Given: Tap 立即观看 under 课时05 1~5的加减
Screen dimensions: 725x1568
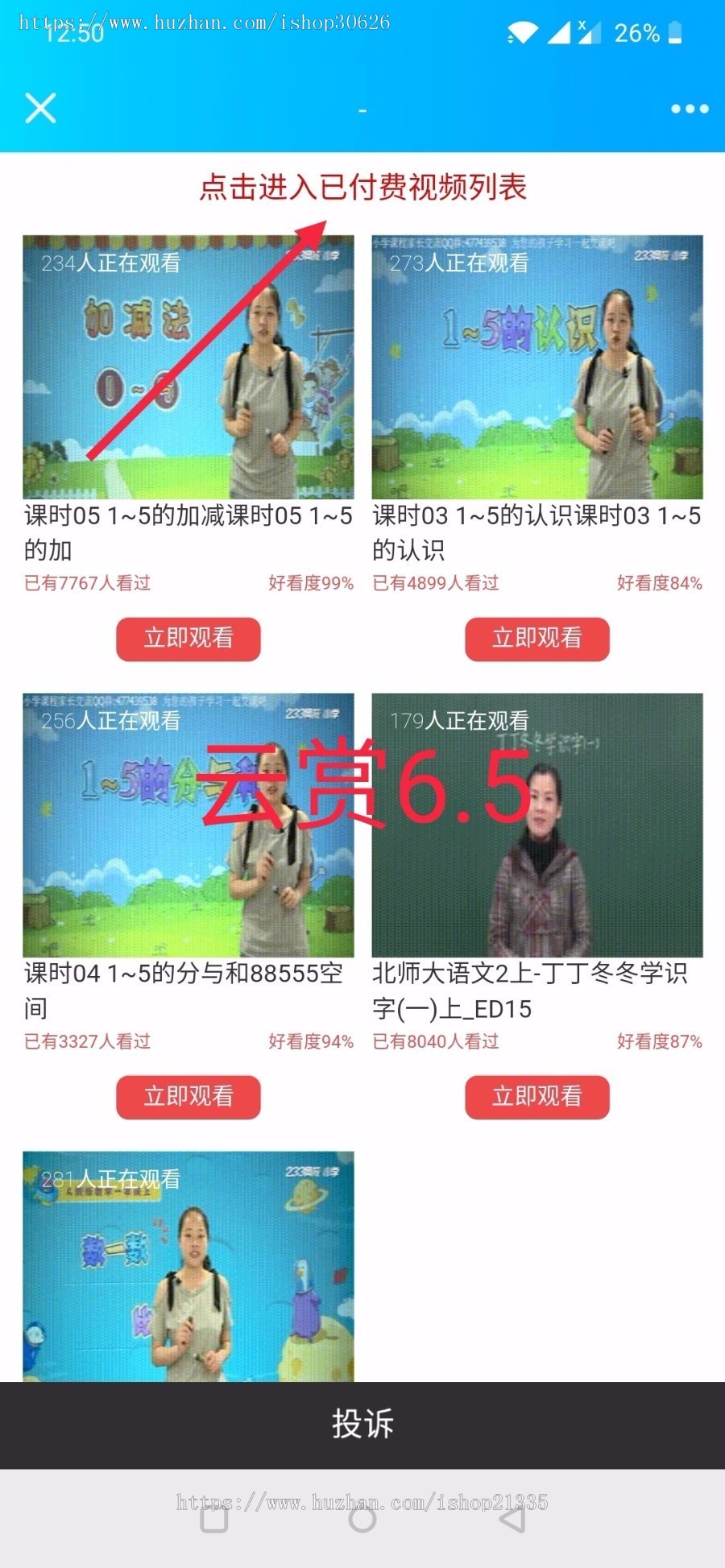Looking at the screenshot, I should 188,639.
